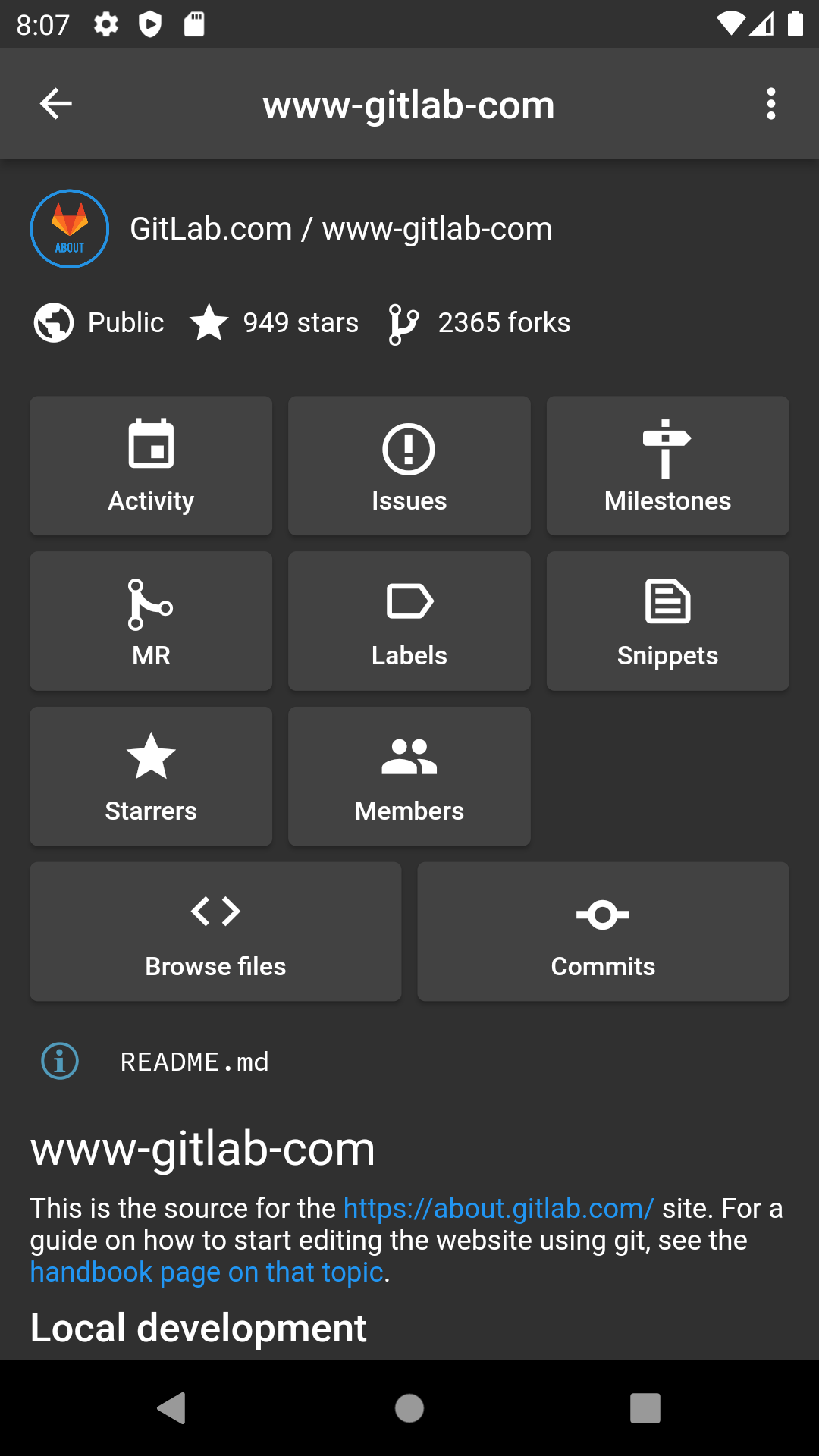This screenshot has height=1456, width=819.
Task: Open project Members
Action: [x=409, y=777]
